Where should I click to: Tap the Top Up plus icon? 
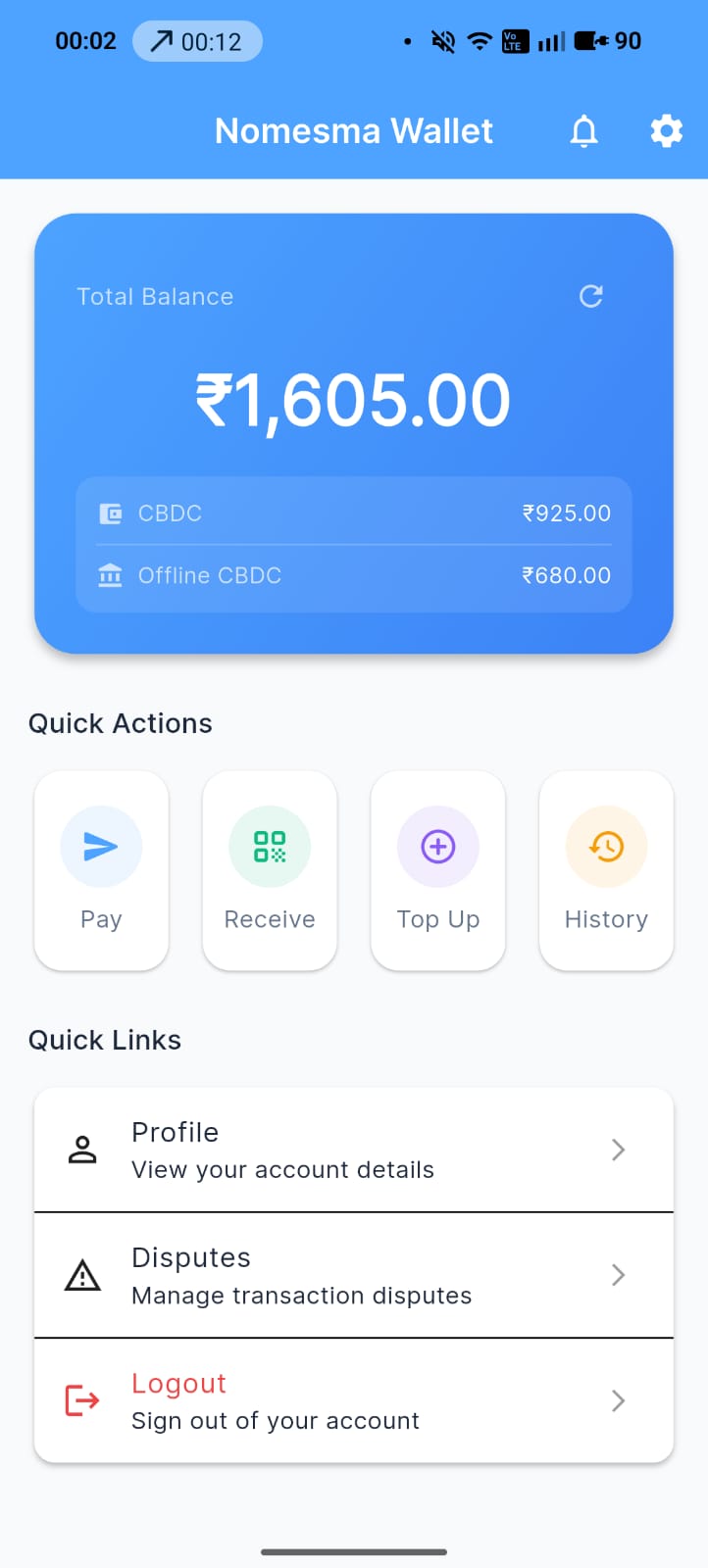click(437, 846)
